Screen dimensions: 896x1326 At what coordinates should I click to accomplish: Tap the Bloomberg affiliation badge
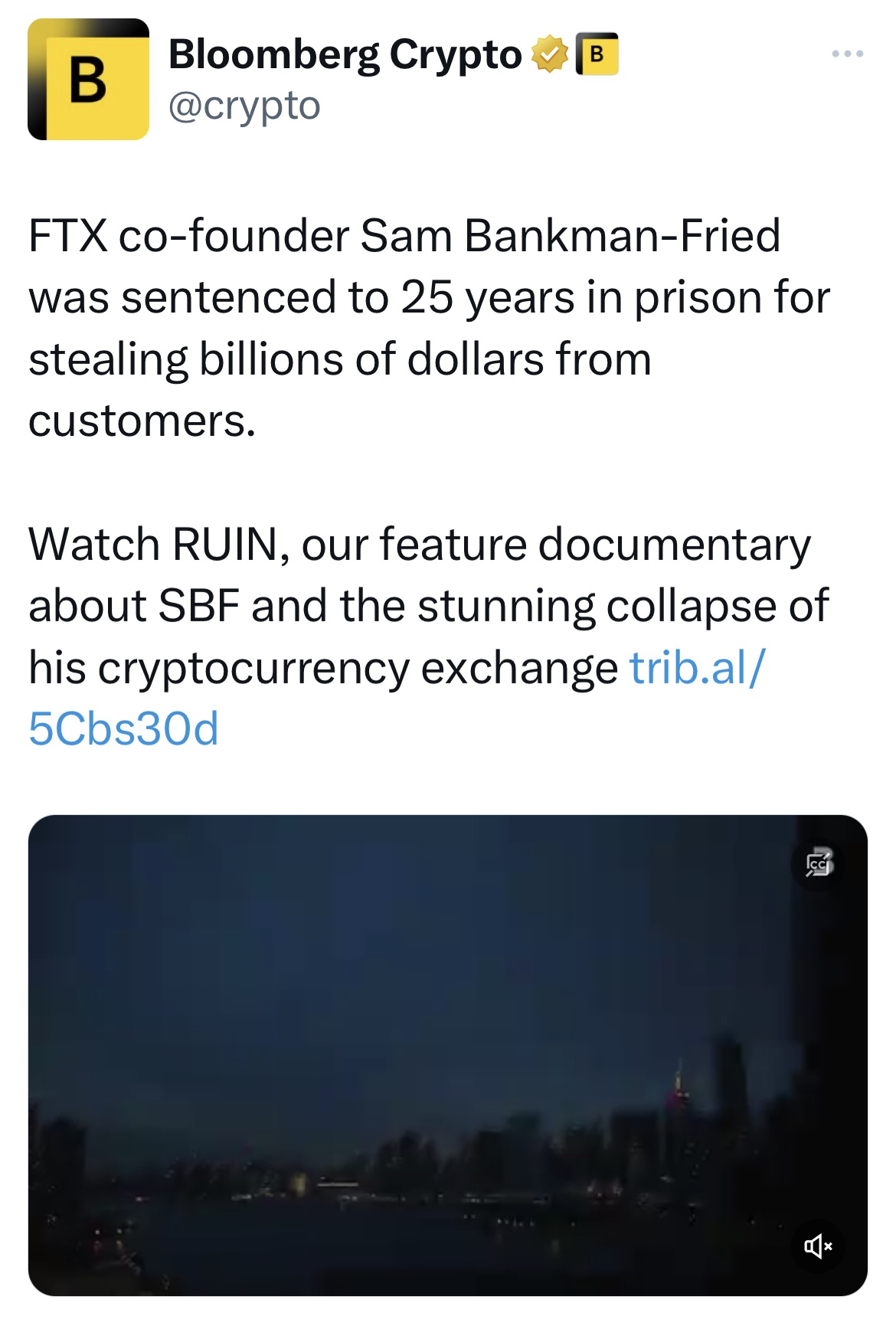pos(597,54)
